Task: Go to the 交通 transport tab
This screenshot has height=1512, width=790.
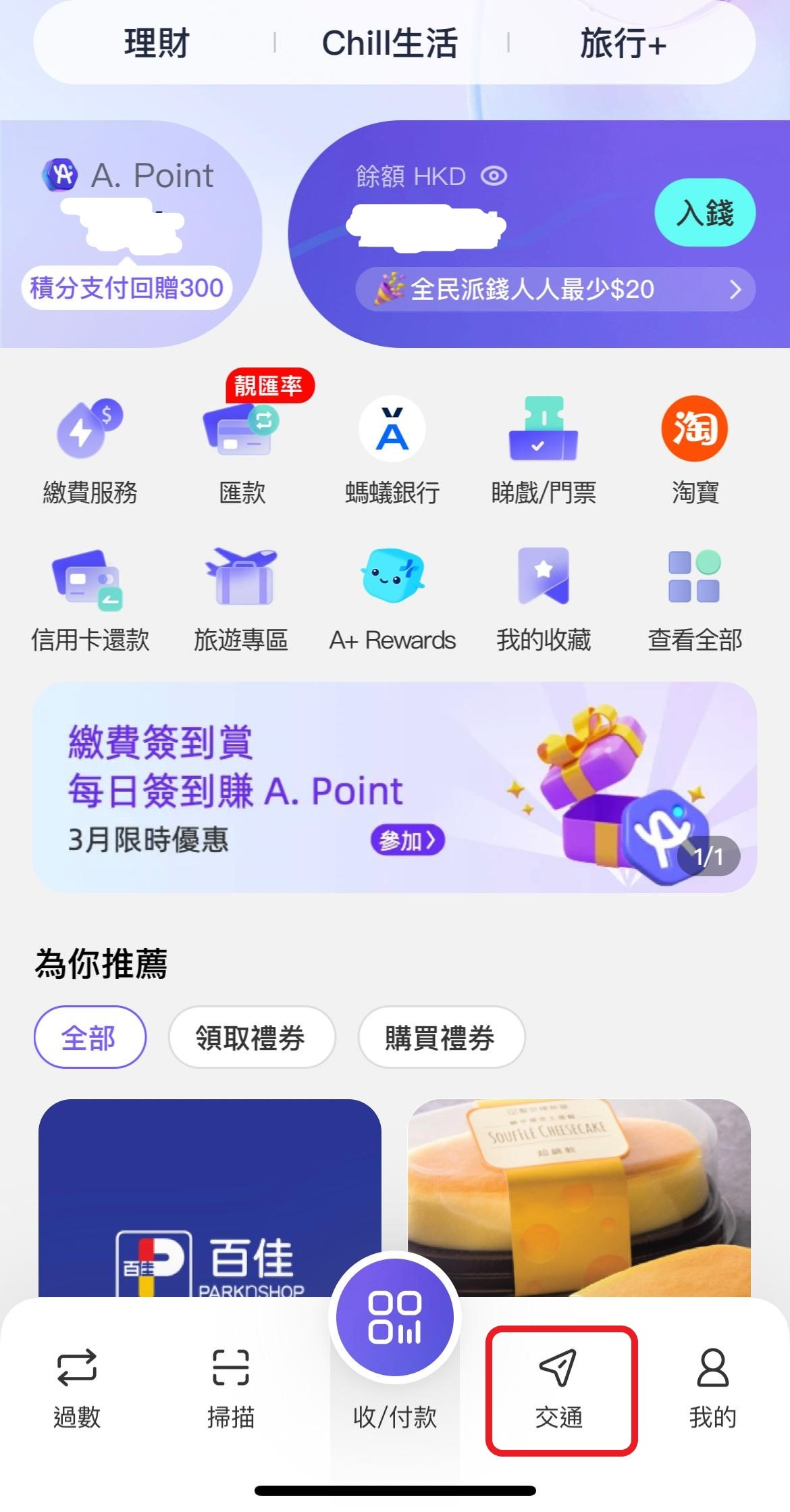Action: [560, 1389]
